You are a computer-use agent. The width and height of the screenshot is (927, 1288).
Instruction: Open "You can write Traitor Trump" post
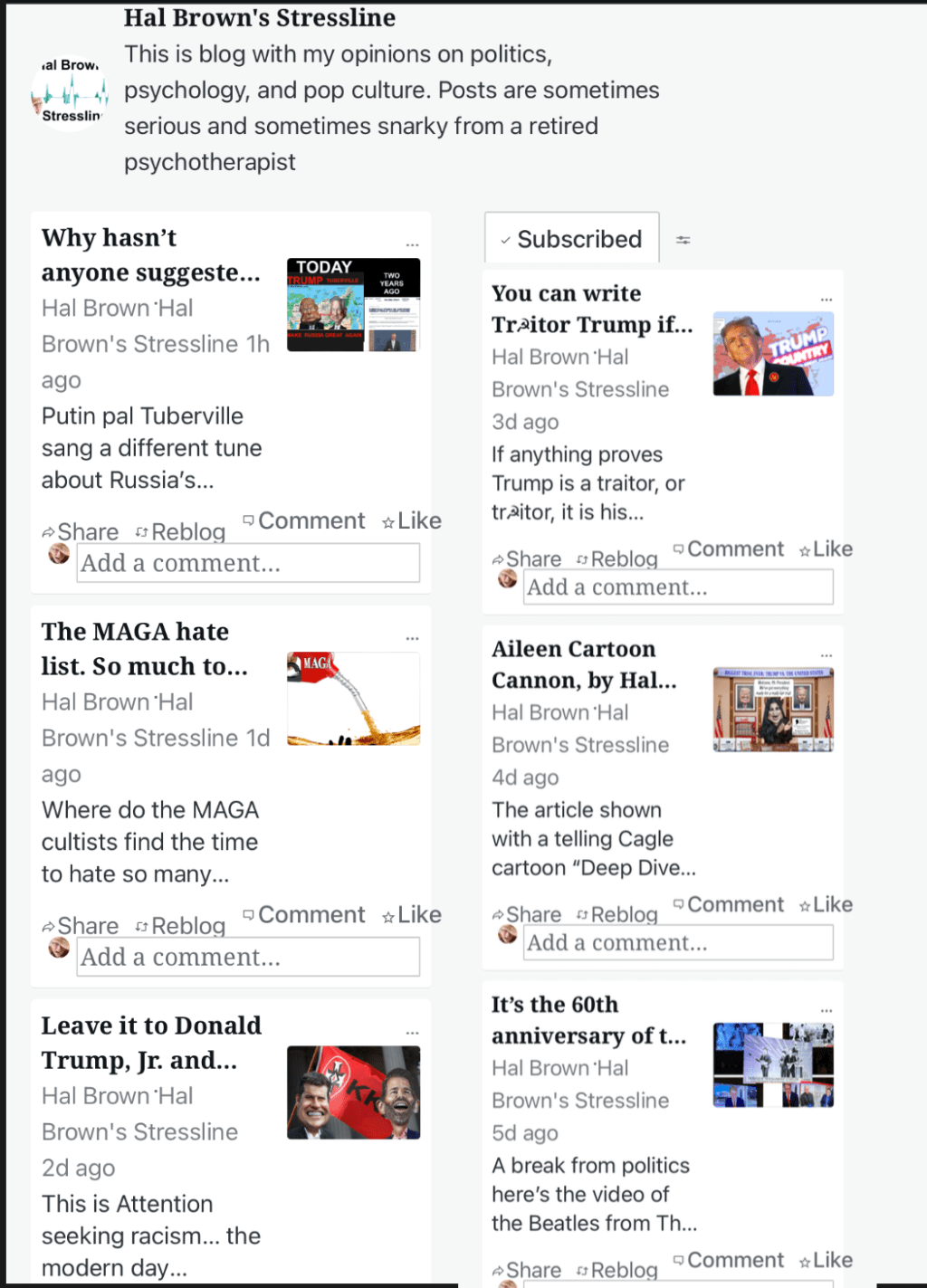pos(591,309)
